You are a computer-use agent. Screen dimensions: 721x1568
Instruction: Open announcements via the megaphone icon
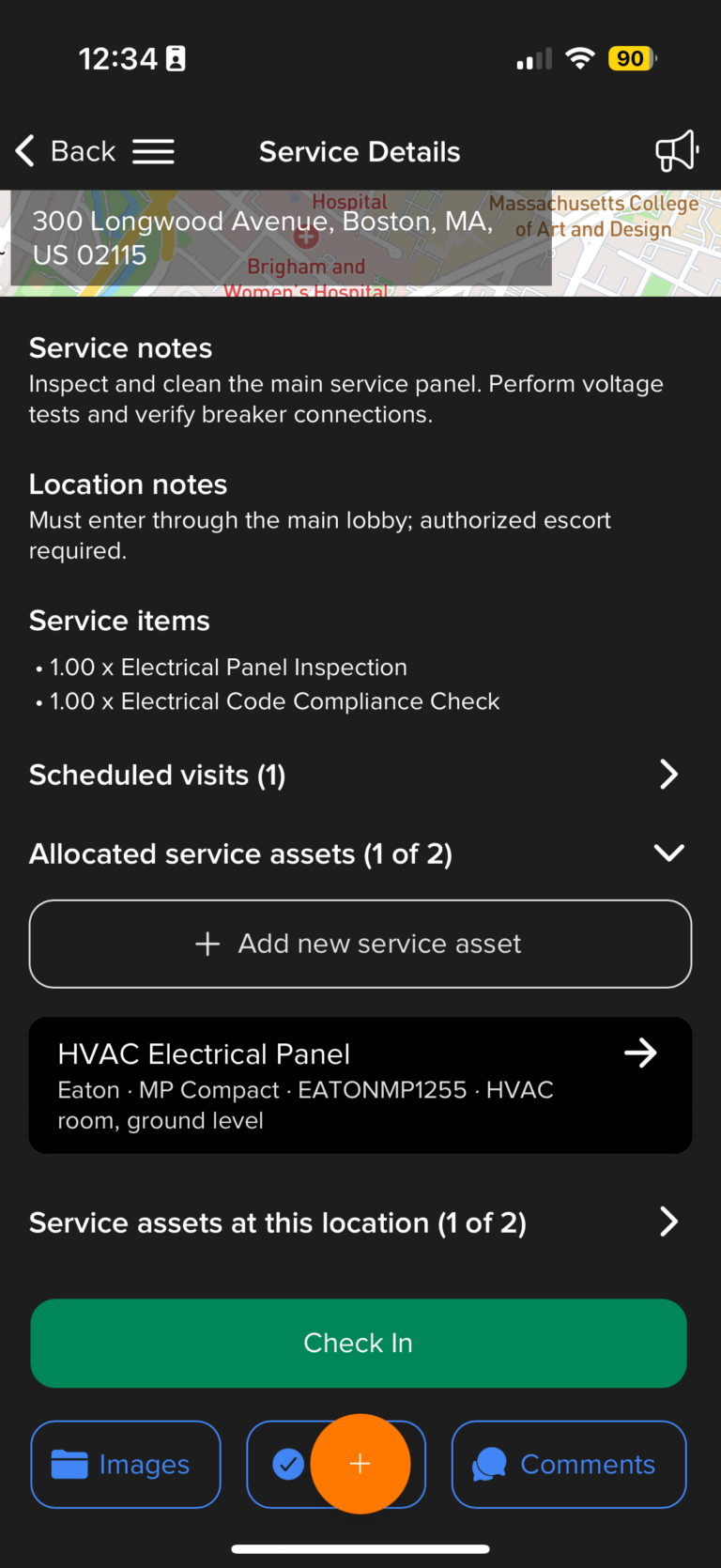676,150
